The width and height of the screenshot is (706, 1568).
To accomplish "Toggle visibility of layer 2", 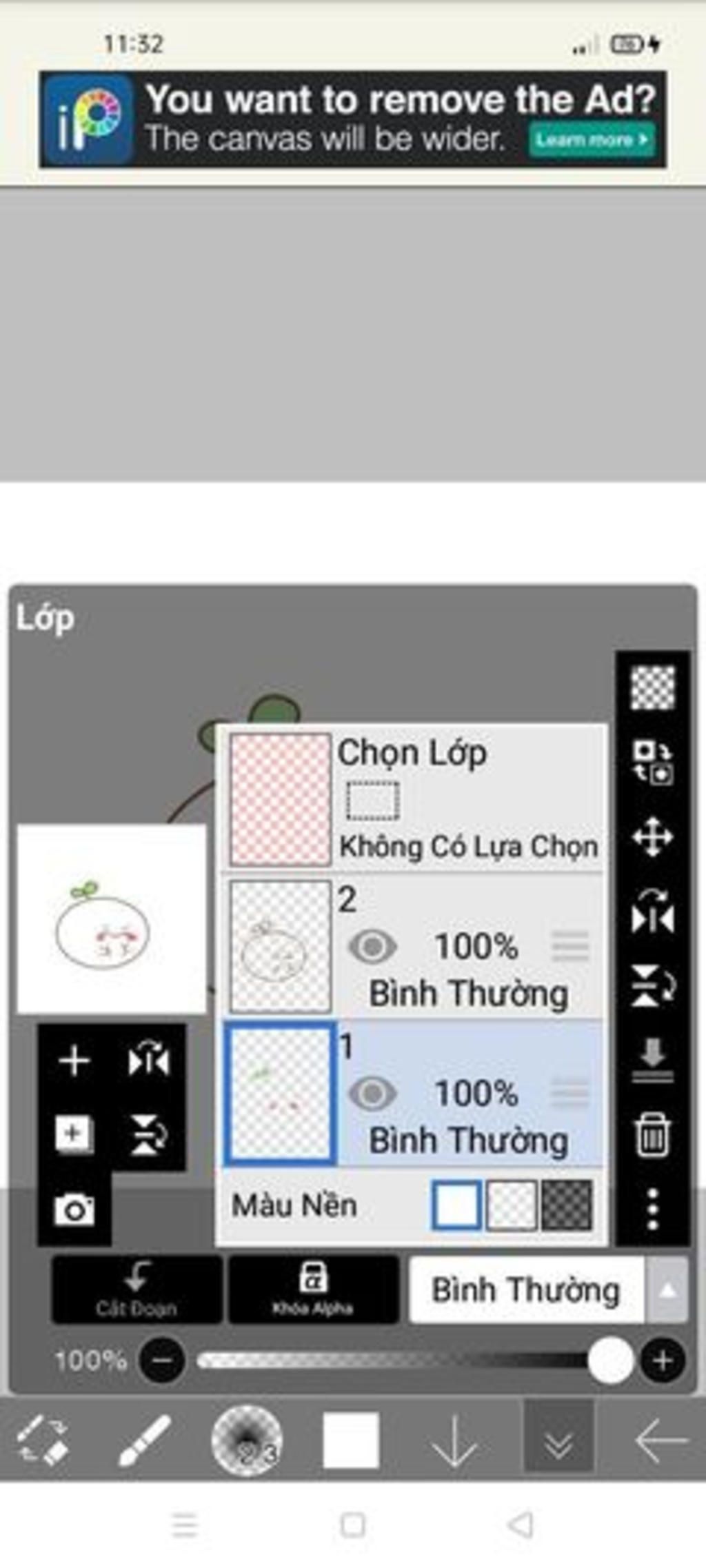I will tap(372, 946).
